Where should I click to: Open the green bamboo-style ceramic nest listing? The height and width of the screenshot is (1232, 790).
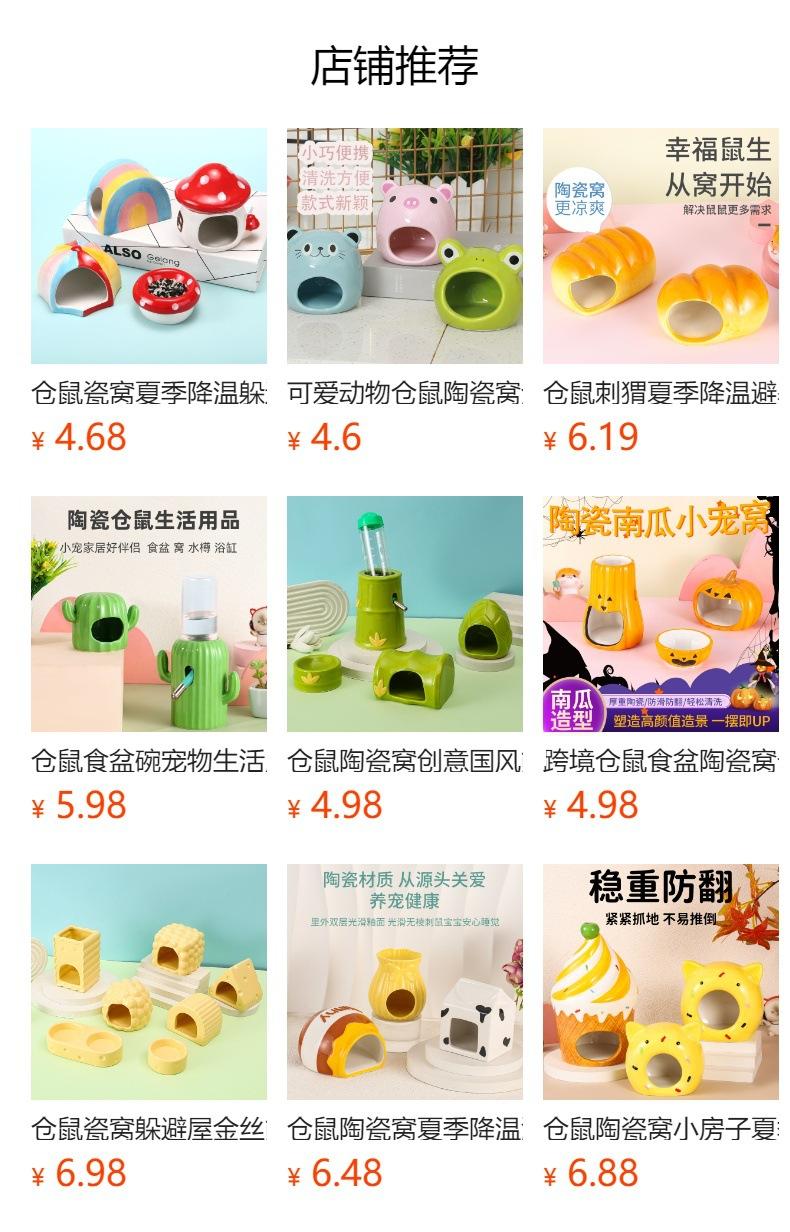click(405, 614)
